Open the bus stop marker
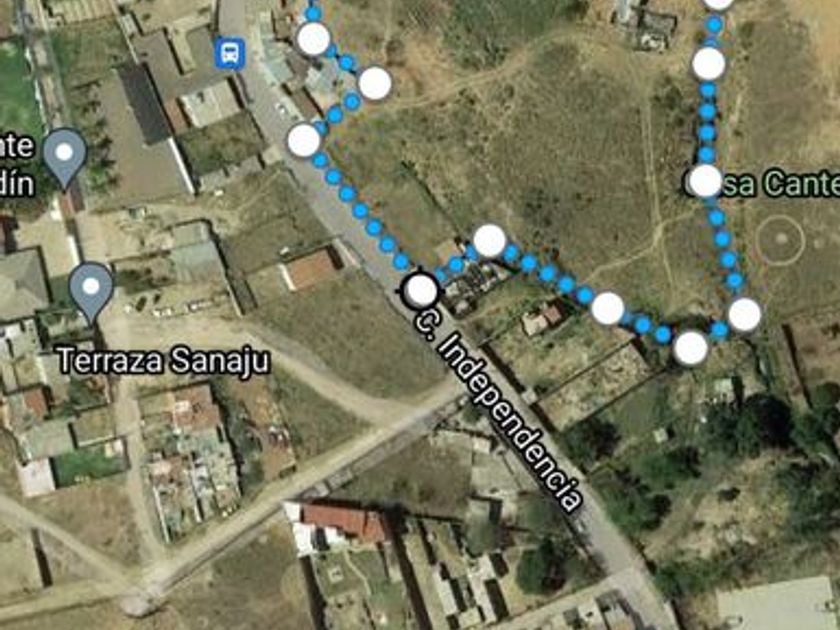 230,54
